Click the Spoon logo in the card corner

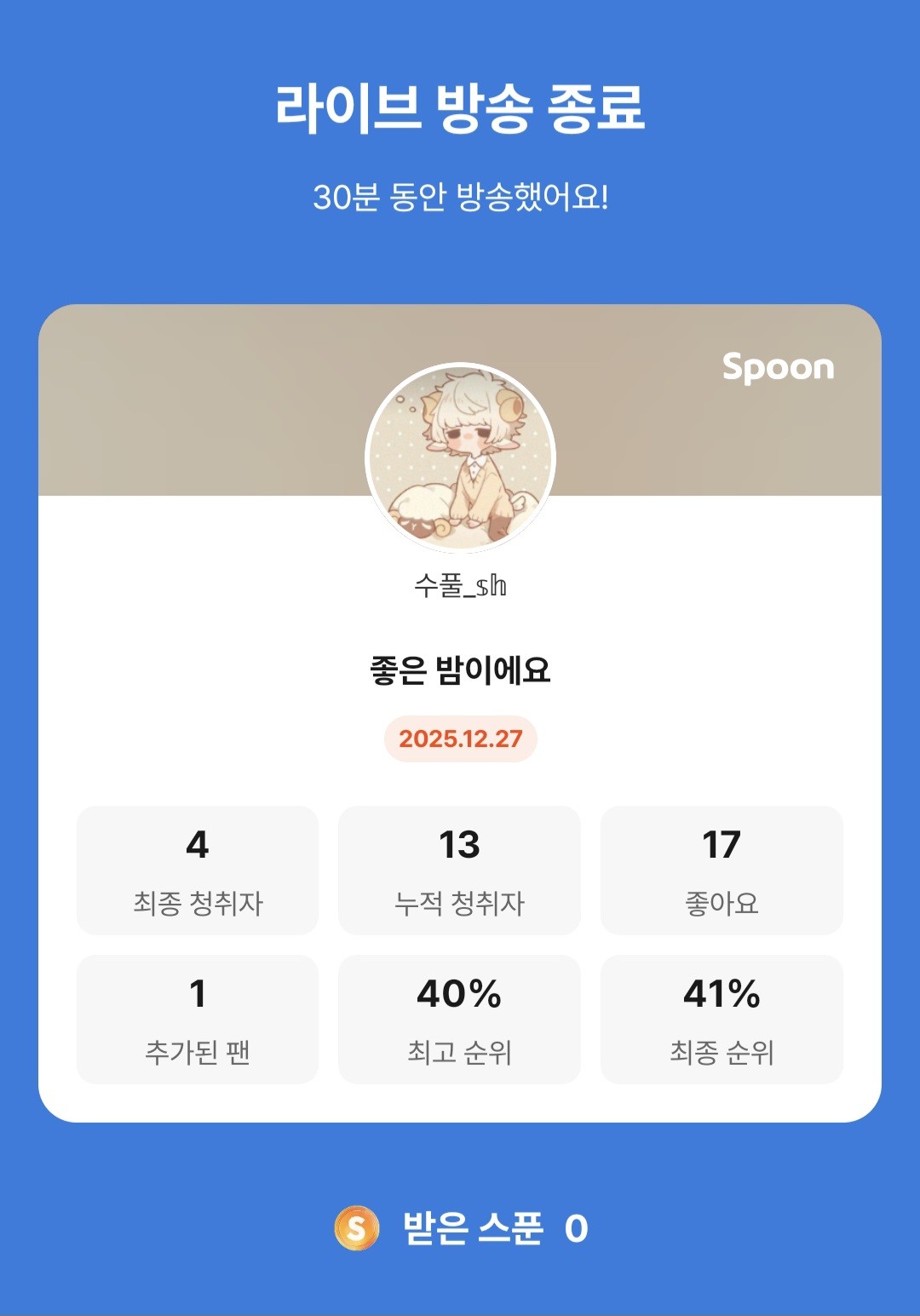click(778, 368)
